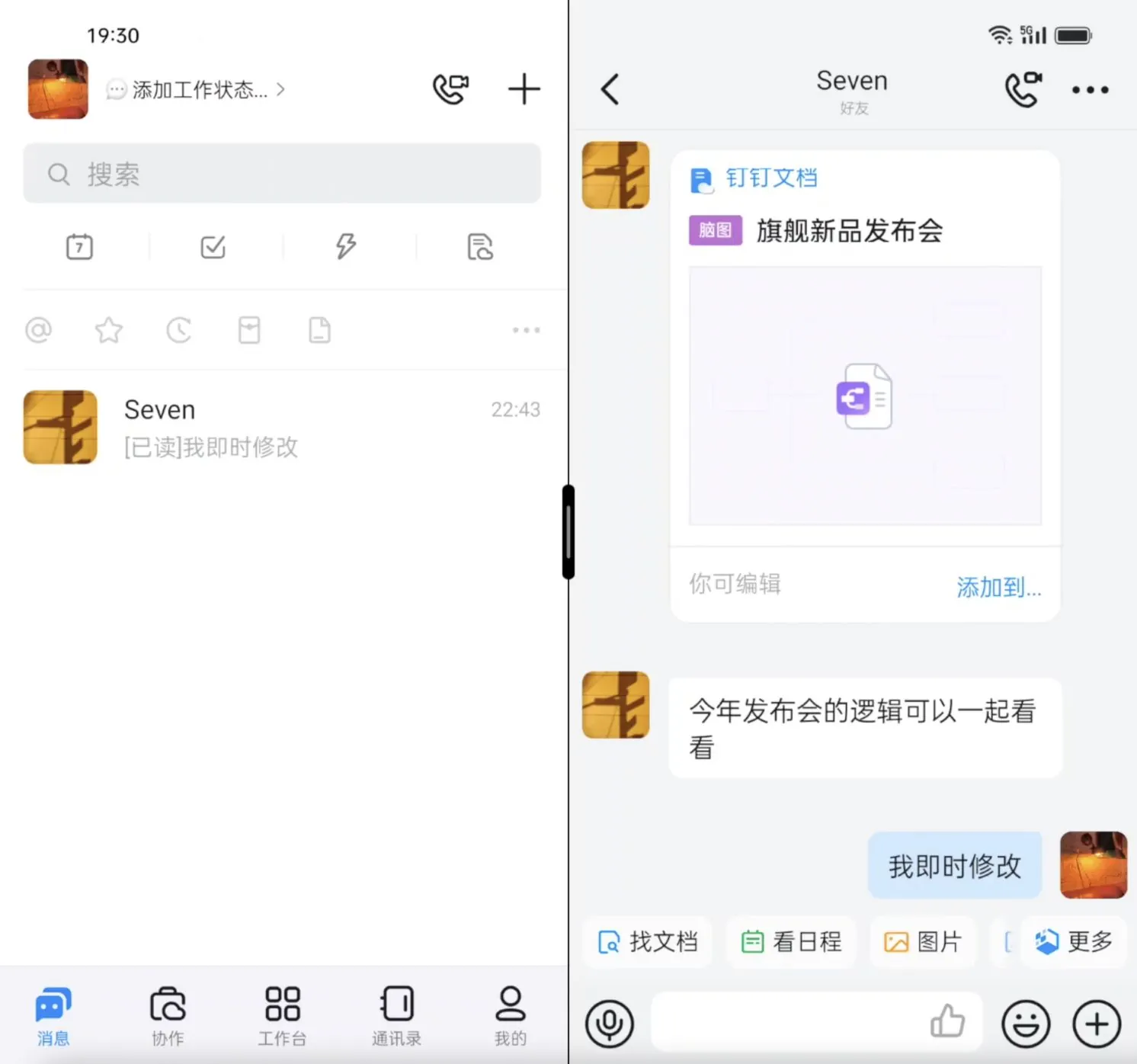Open the @ mentions filter
This screenshot has width=1137, height=1064.
coord(39,330)
